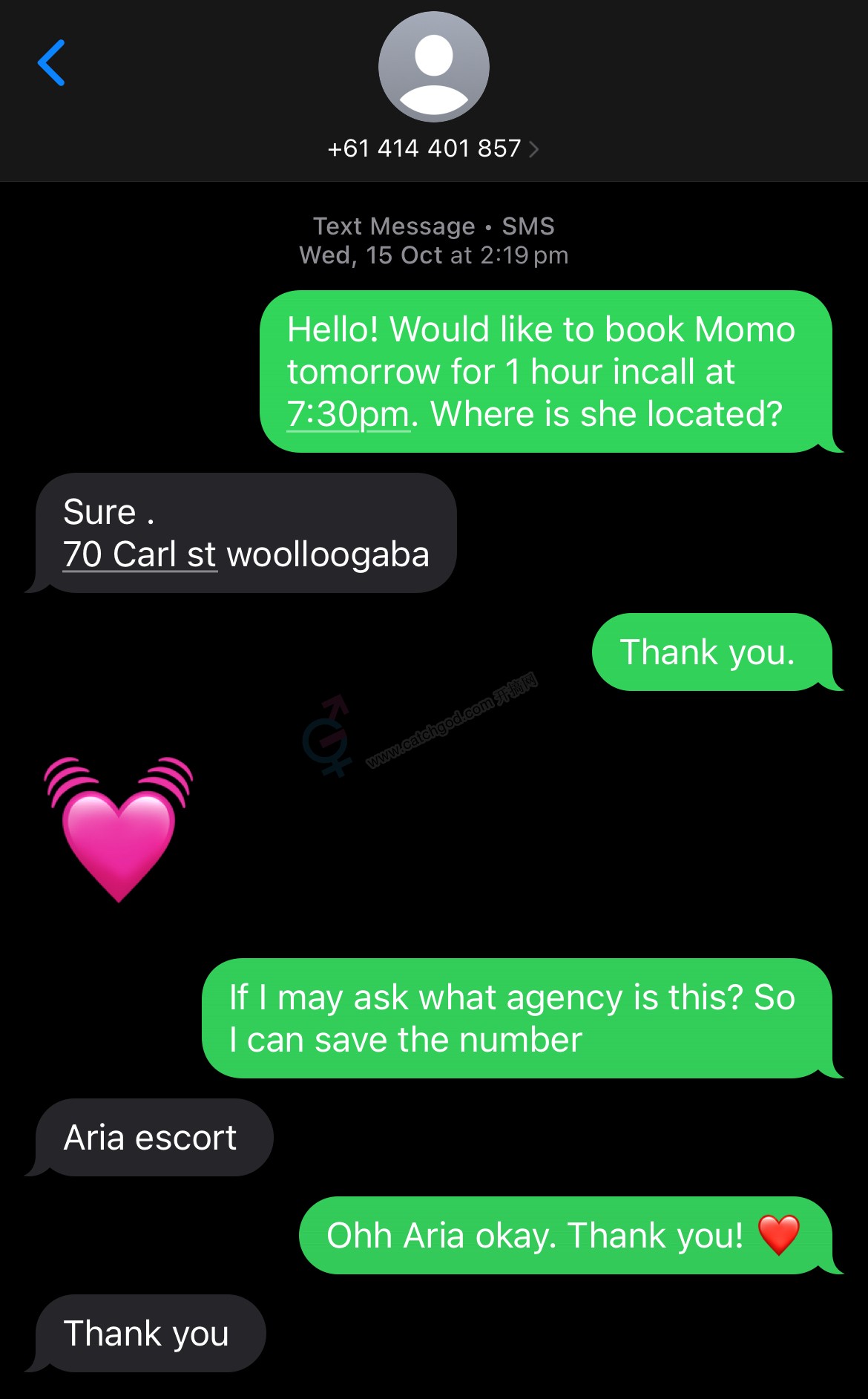Open contact details for +61 414 401 857
Viewport: 868px width, 1399px height.
(x=433, y=148)
